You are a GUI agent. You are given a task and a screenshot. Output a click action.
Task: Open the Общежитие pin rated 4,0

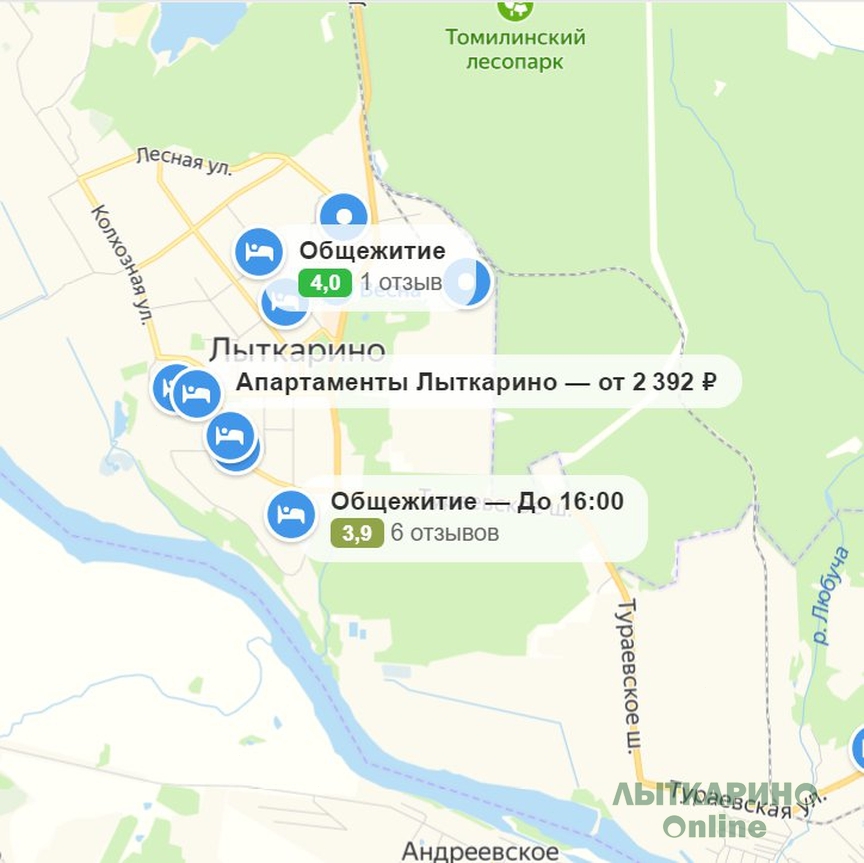click(x=259, y=252)
